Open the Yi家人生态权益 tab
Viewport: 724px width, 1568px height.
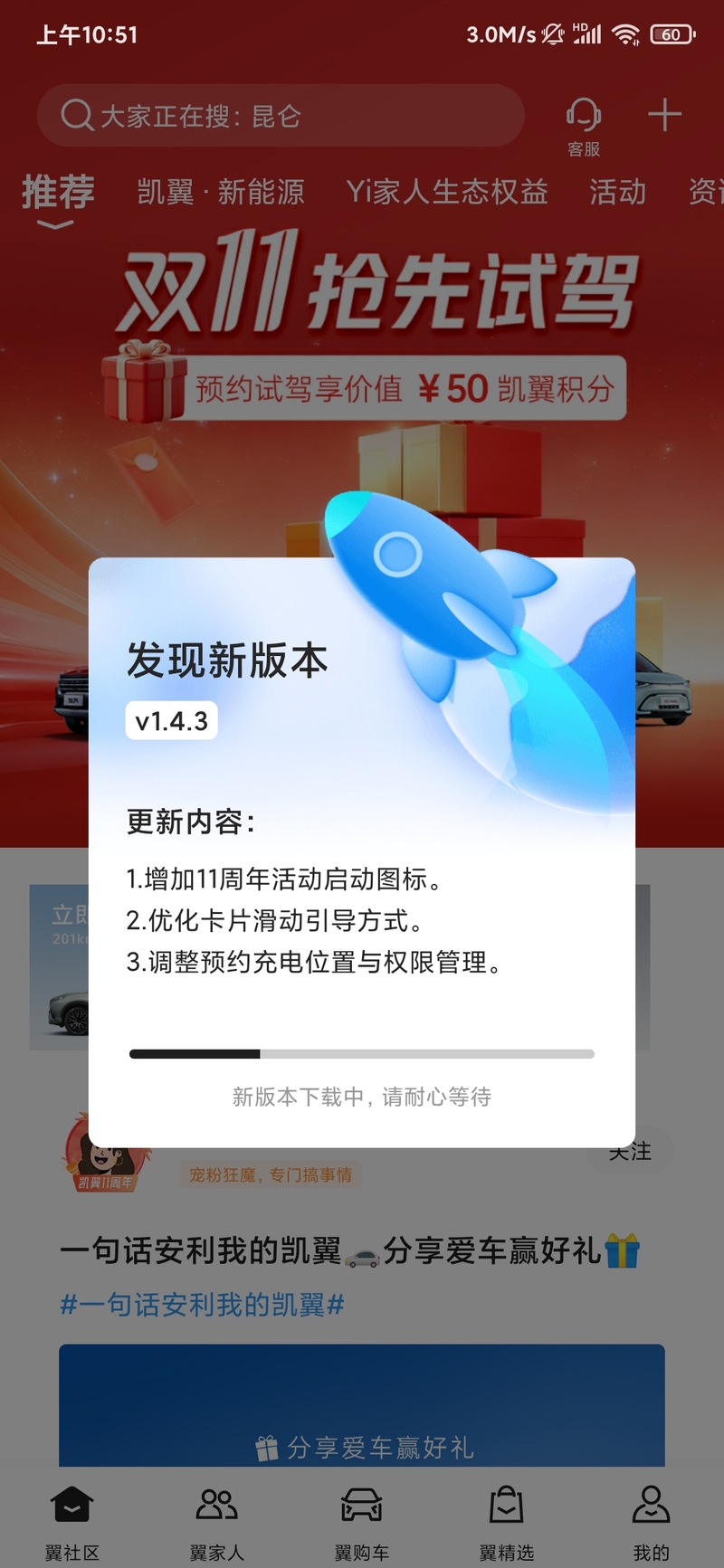(x=447, y=193)
